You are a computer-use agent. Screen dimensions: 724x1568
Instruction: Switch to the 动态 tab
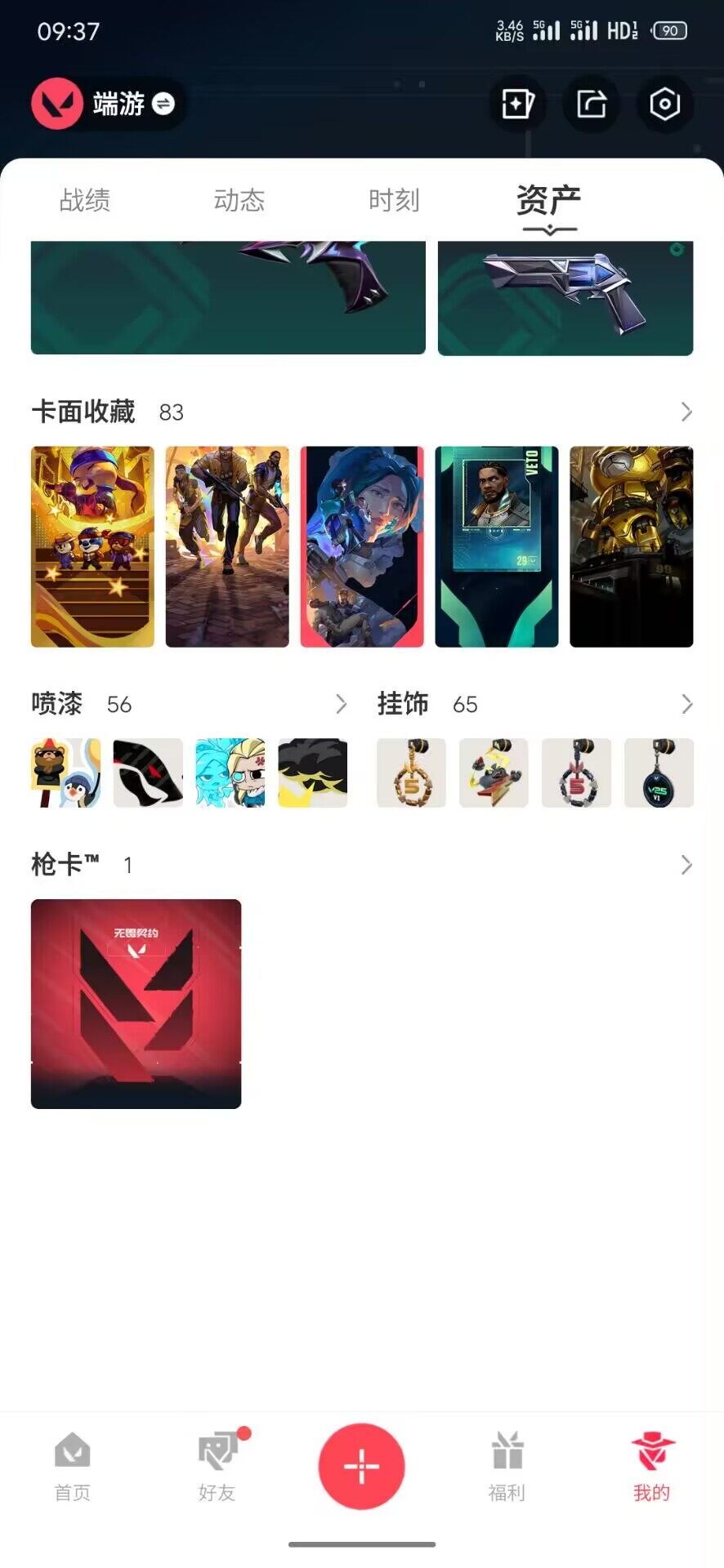click(x=239, y=201)
